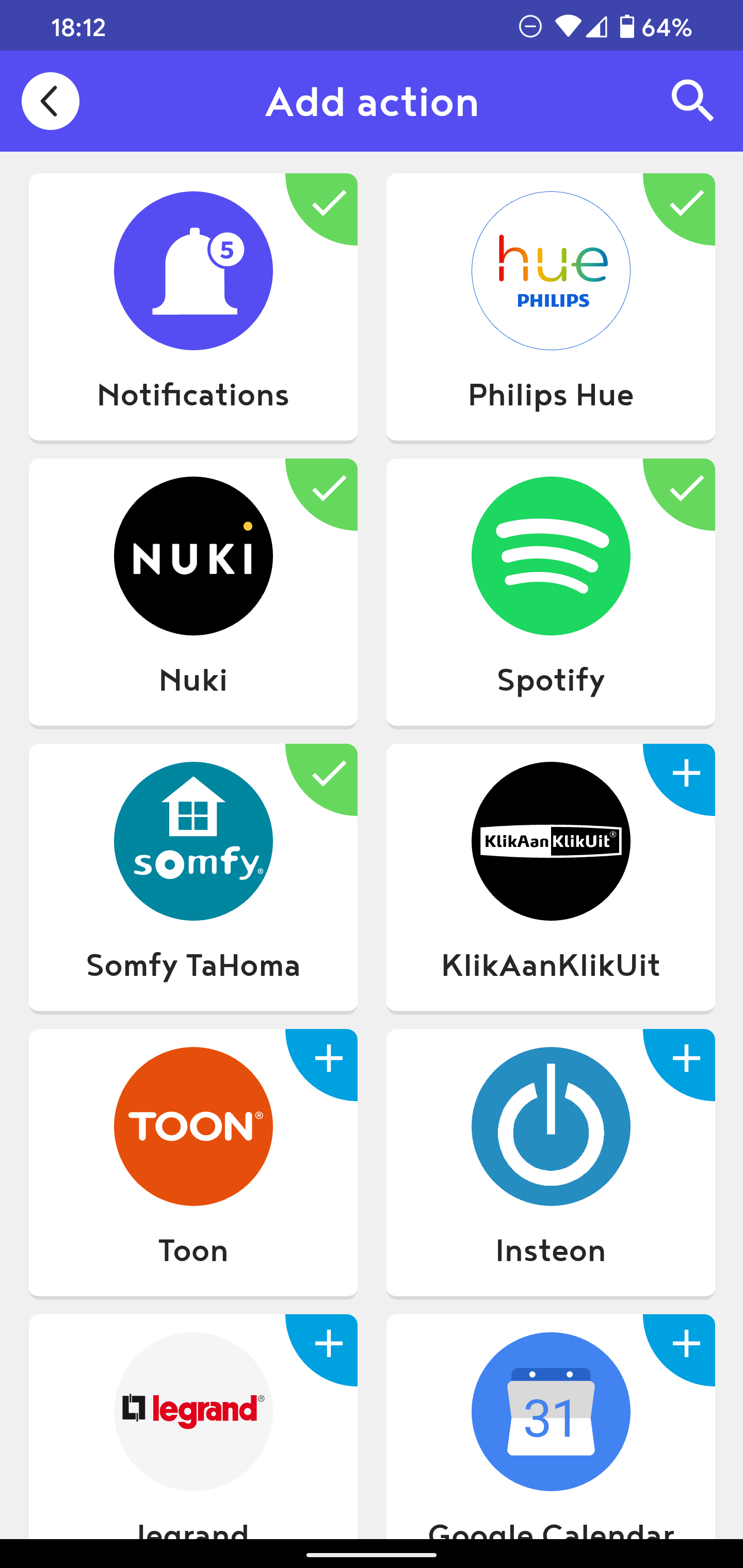Screen dimensions: 743x1568
Task: Add KlikAanKlikUit with the plus badge
Action: pos(686,774)
